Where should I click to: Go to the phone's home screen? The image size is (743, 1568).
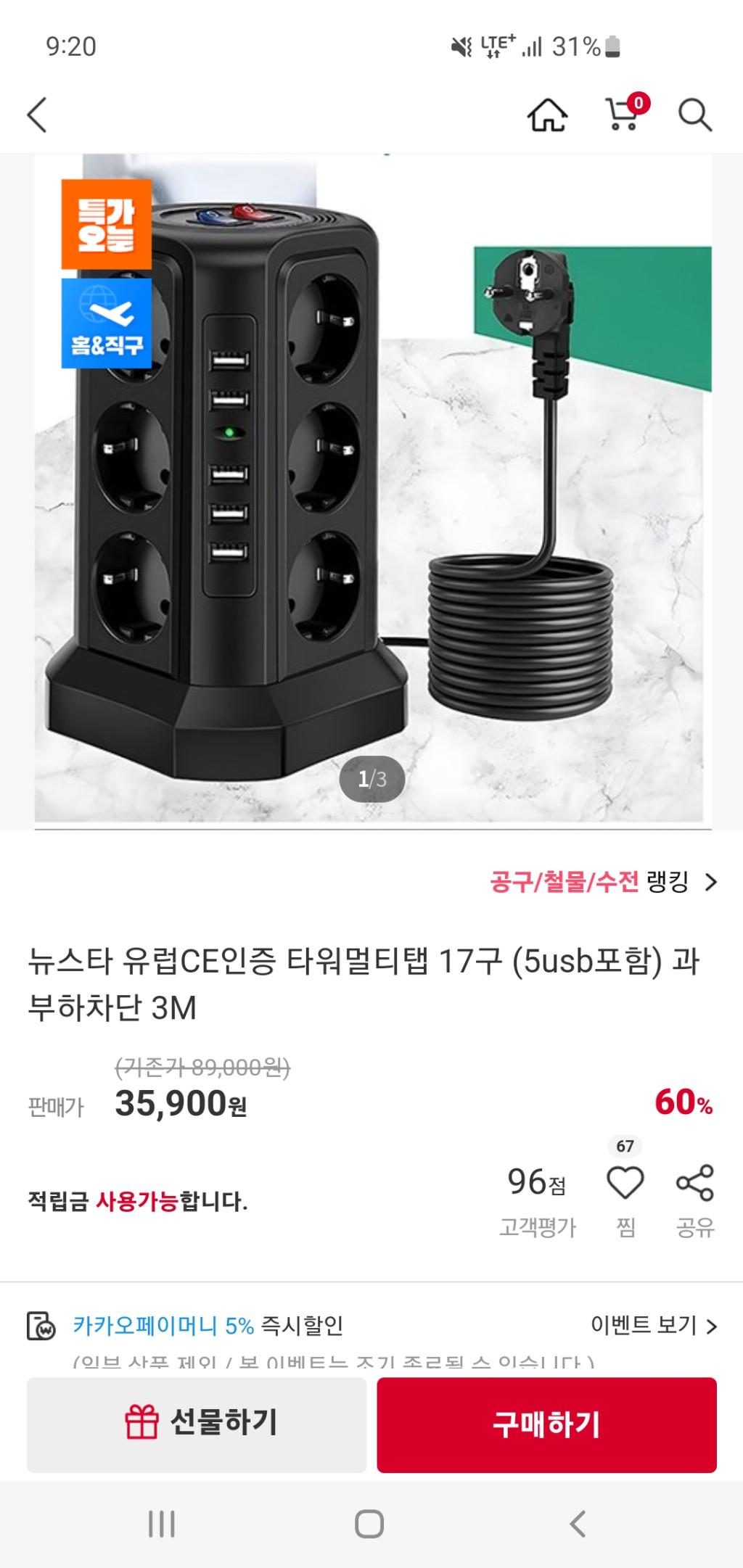tap(369, 1524)
